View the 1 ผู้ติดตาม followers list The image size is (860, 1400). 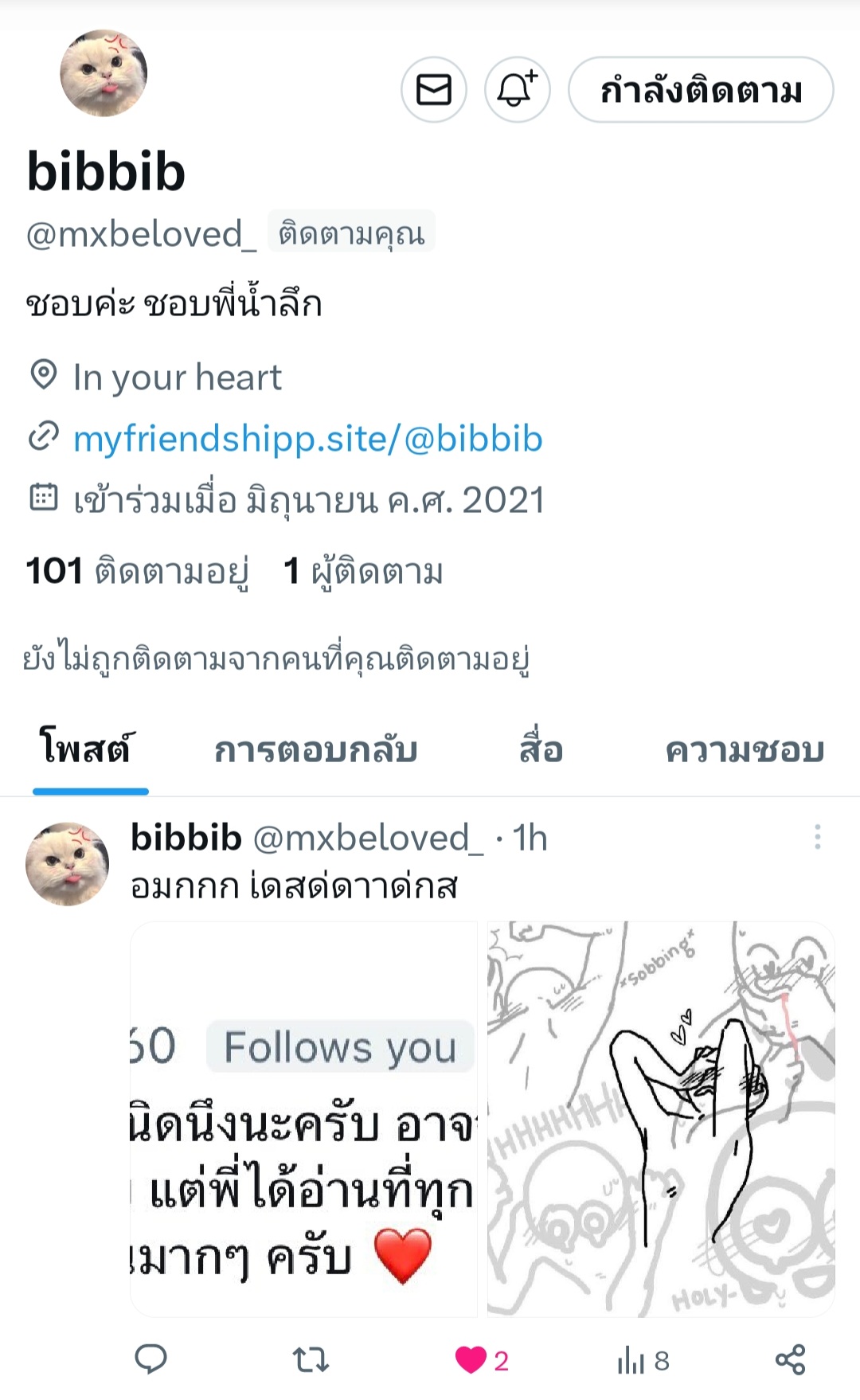point(363,571)
